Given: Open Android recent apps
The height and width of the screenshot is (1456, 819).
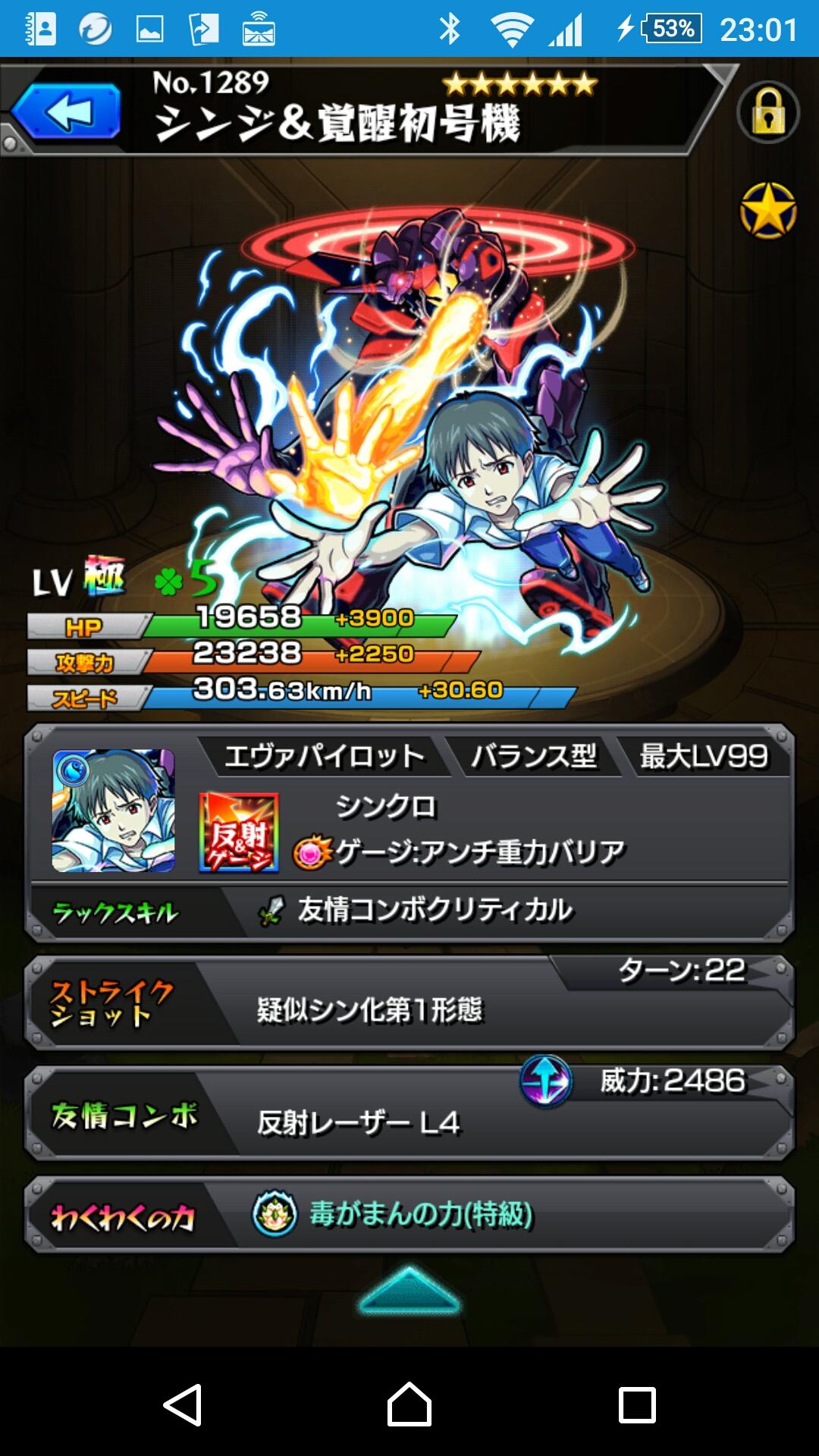Looking at the screenshot, I should (x=637, y=1404).
